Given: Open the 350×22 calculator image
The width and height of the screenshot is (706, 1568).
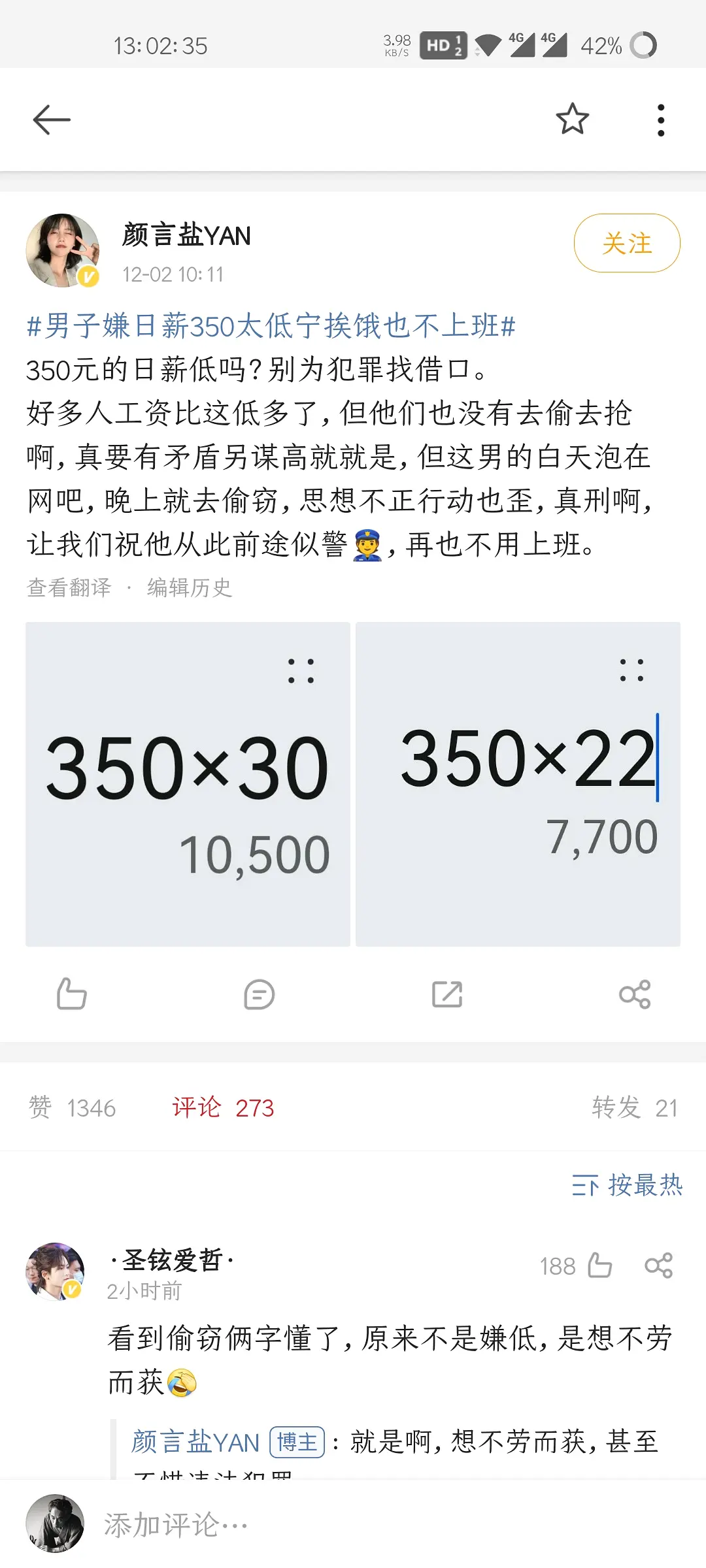Looking at the screenshot, I should click(518, 784).
